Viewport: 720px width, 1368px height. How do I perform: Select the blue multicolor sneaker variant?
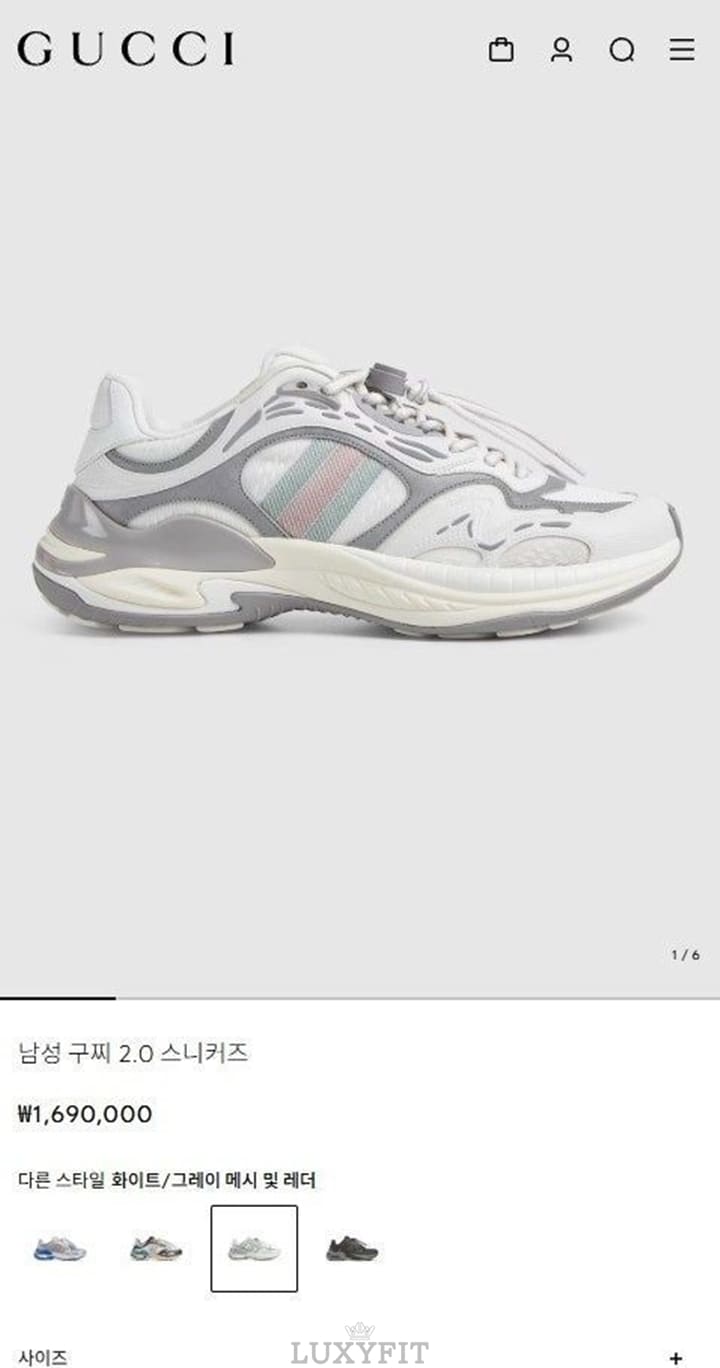click(x=60, y=1248)
